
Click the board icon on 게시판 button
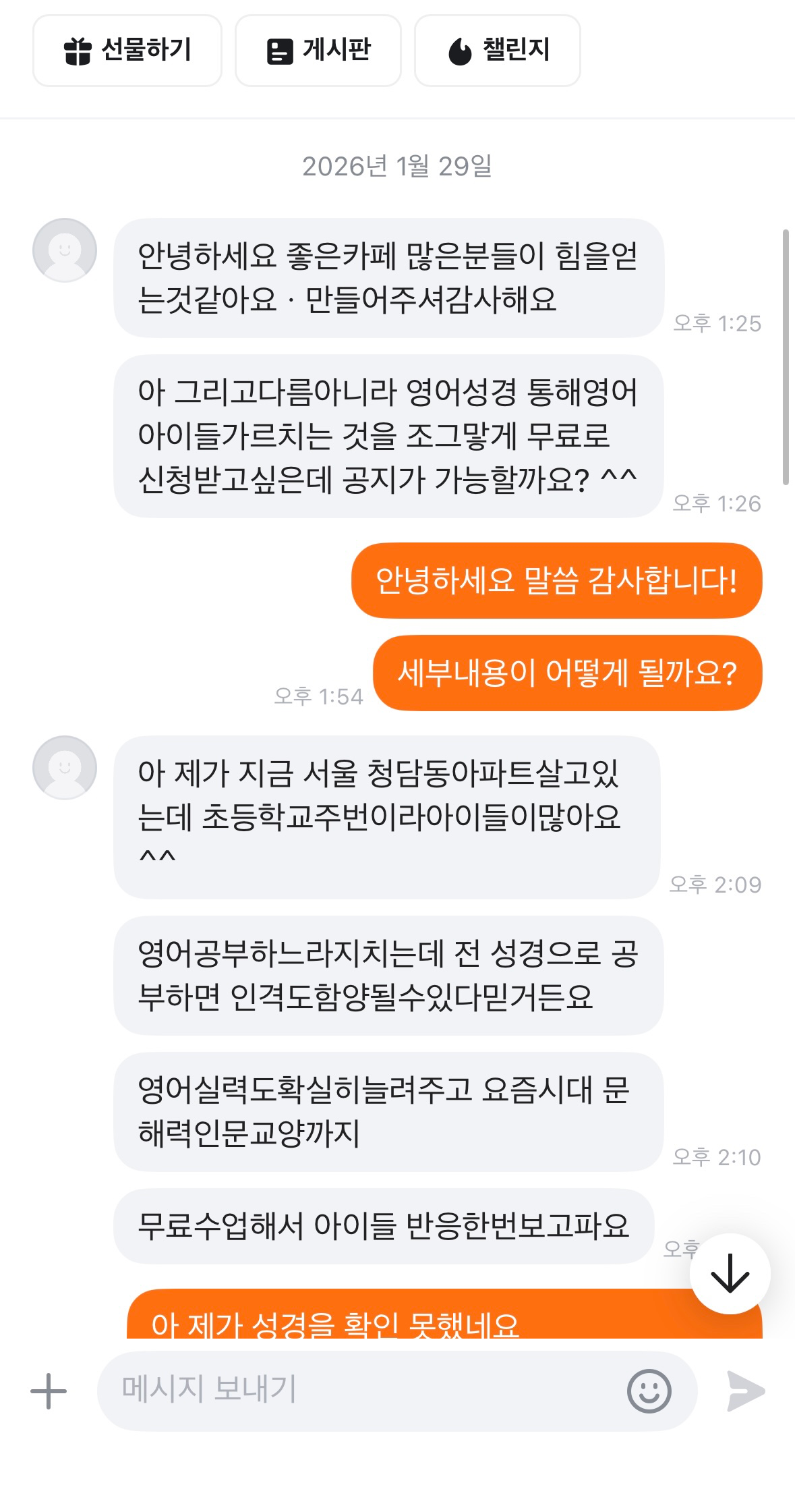coord(278,51)
